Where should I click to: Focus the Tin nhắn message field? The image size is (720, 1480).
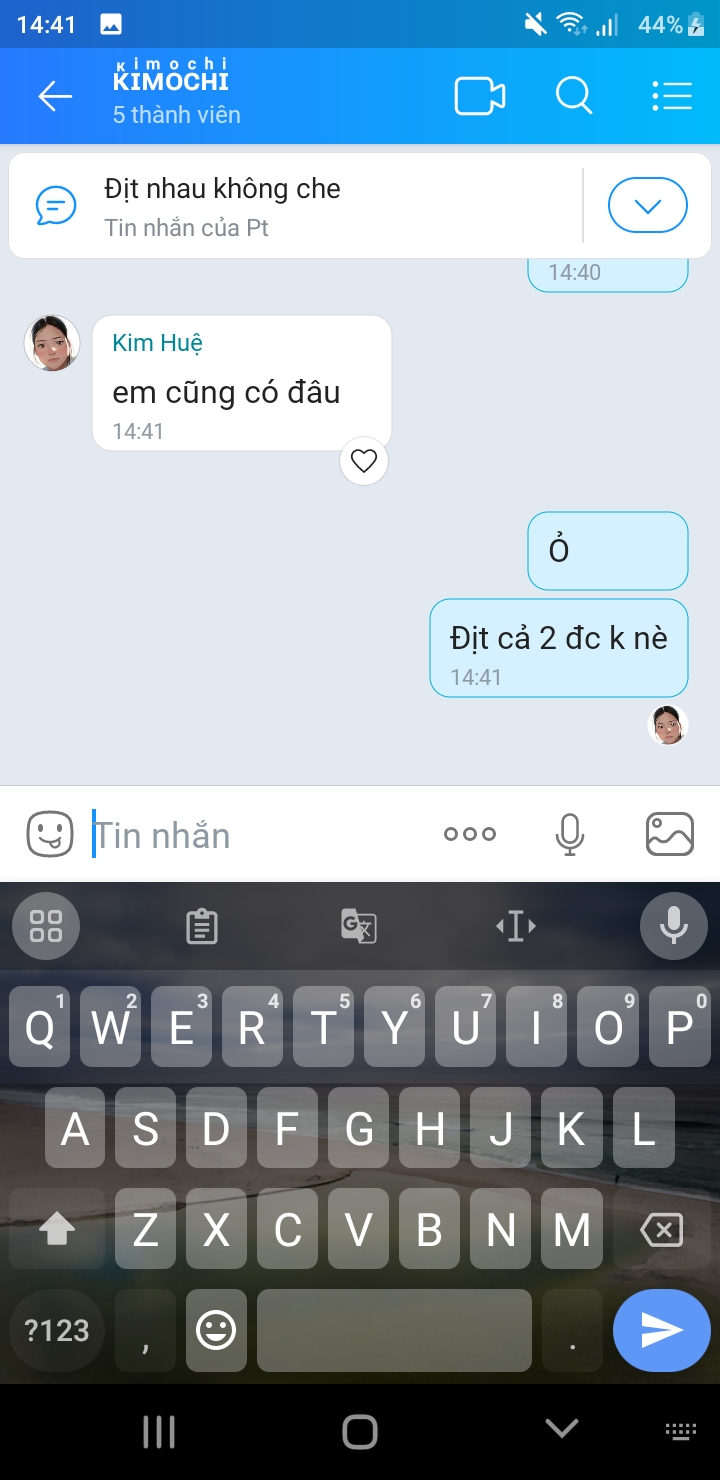(x=260, y=835)
